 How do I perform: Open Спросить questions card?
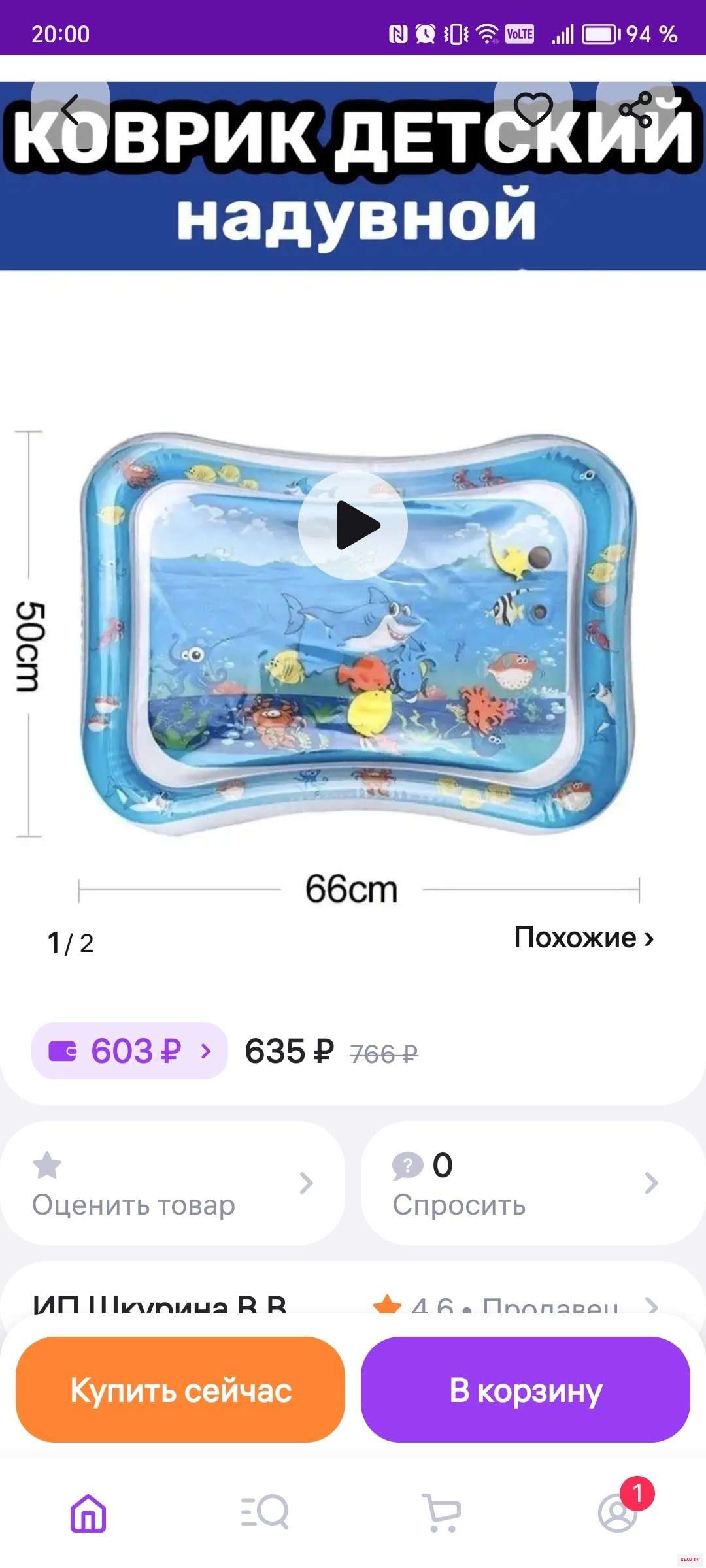pyautogui.click(x=526, y=1184)
